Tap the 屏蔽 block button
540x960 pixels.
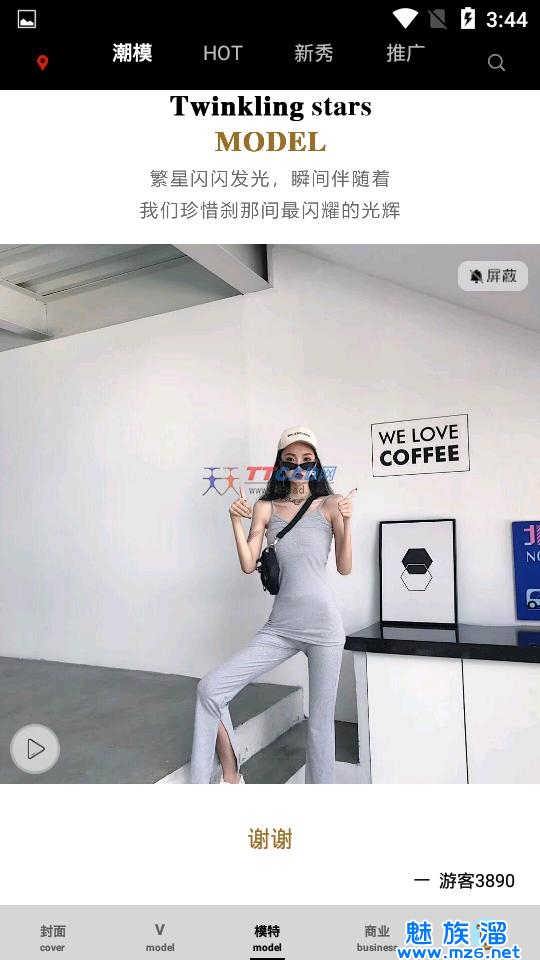pyautogui.click(x=493, y=276)
